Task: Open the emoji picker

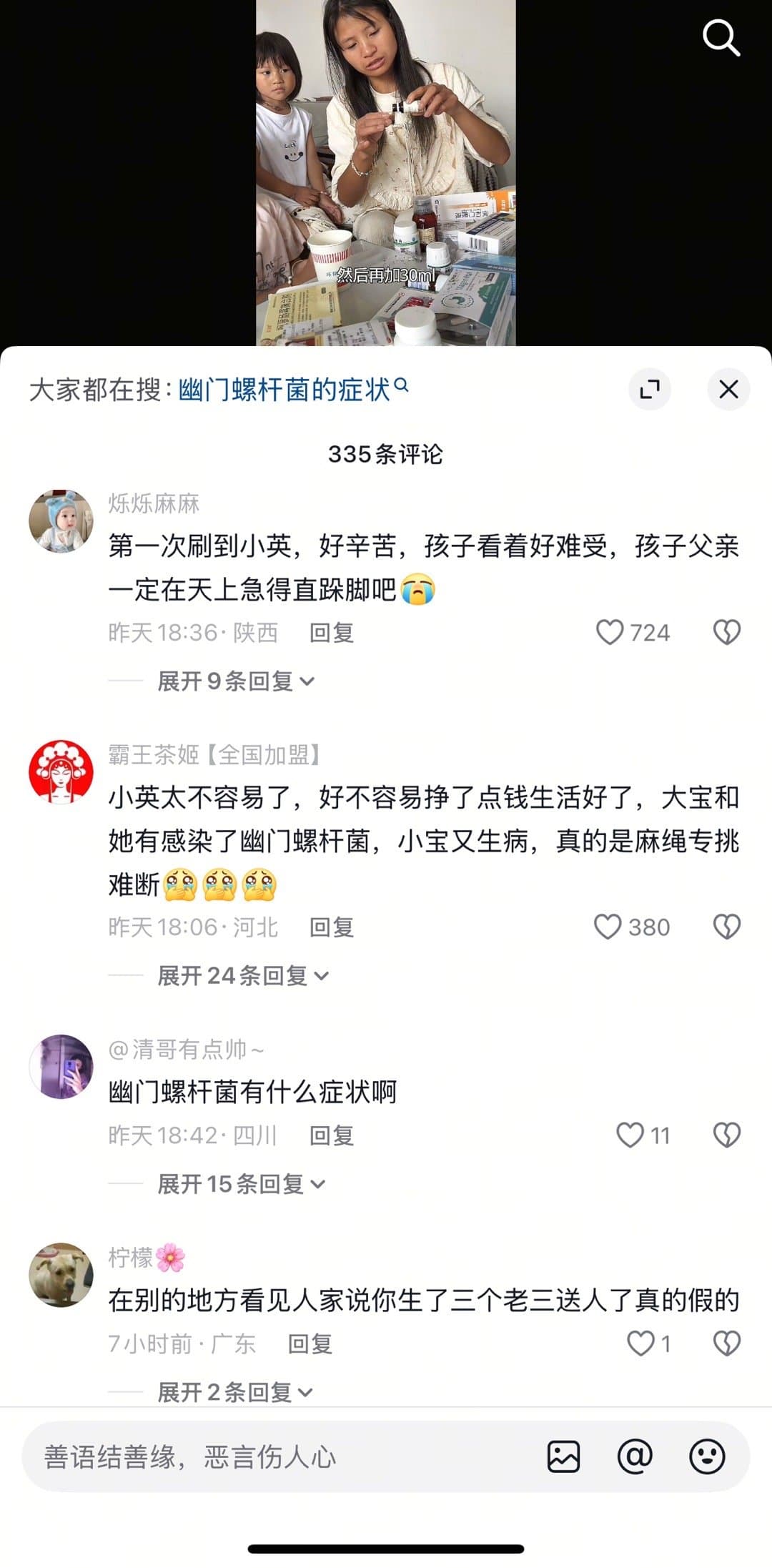Action: [x=707, y=1457]
